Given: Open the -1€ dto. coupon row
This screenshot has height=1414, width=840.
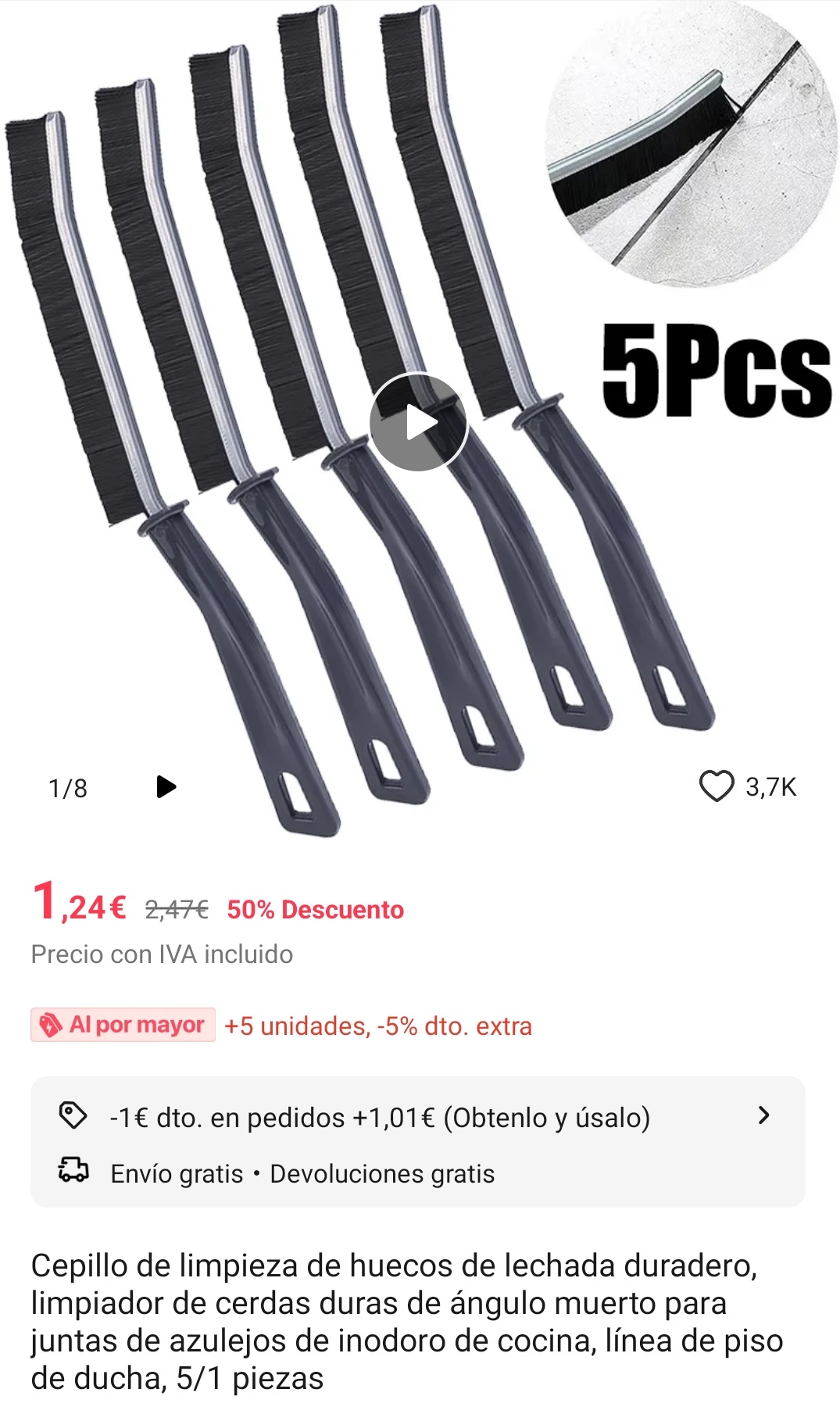Looking at the screenshot, I should tap(417, 1117).
